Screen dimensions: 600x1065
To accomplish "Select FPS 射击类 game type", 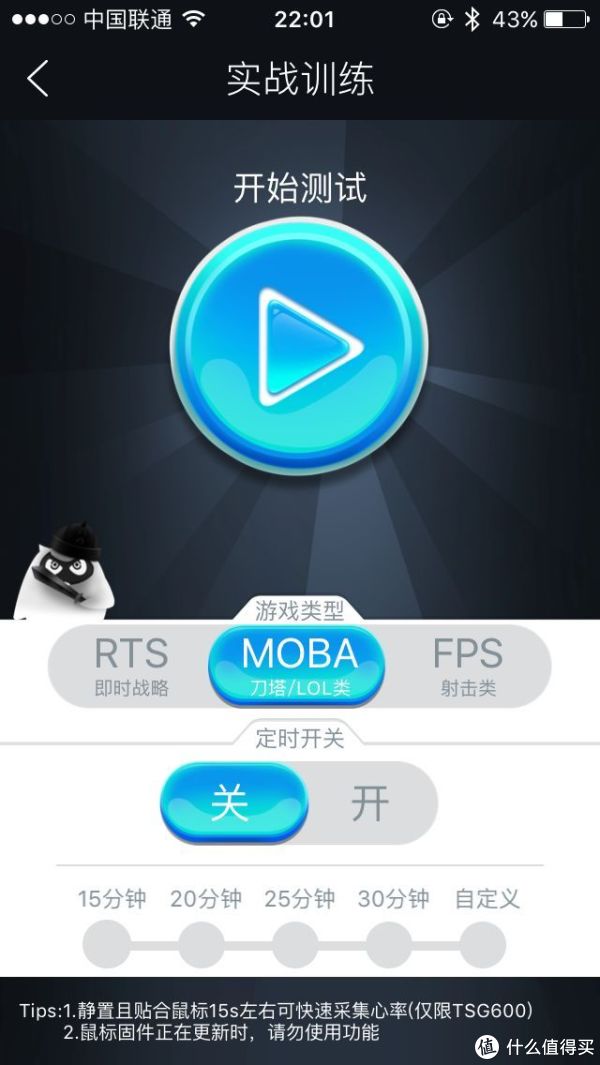I will pyautogui.click(x=467, y=665).
